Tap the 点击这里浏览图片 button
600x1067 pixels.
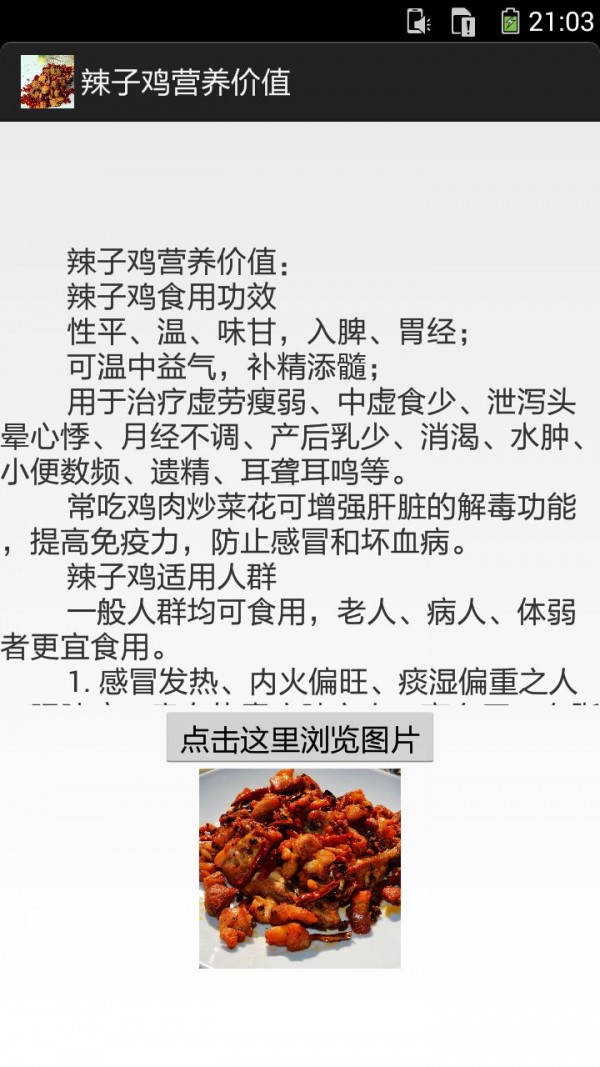click(x=299, y=739)
